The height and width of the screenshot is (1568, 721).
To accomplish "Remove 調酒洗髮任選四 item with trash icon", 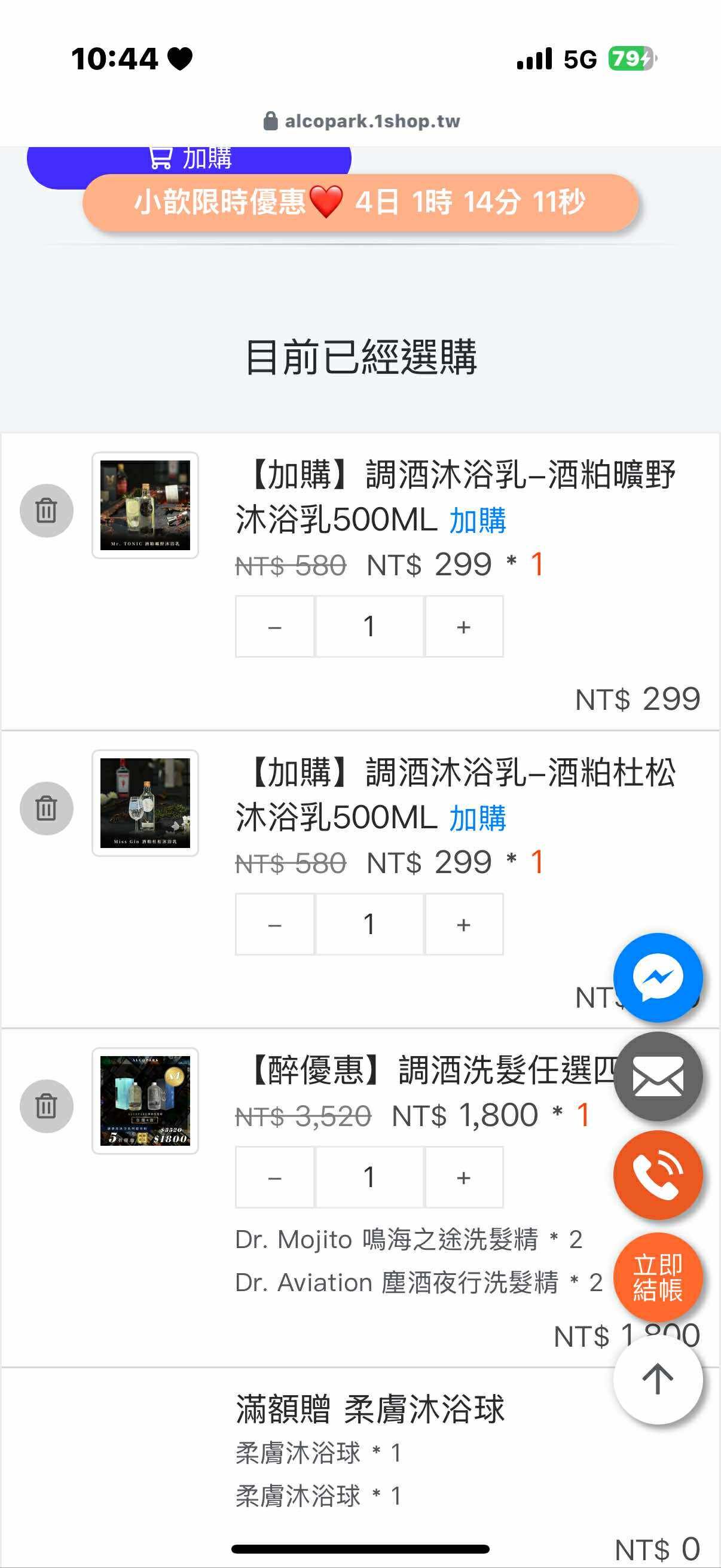I will click(46, 1105).
